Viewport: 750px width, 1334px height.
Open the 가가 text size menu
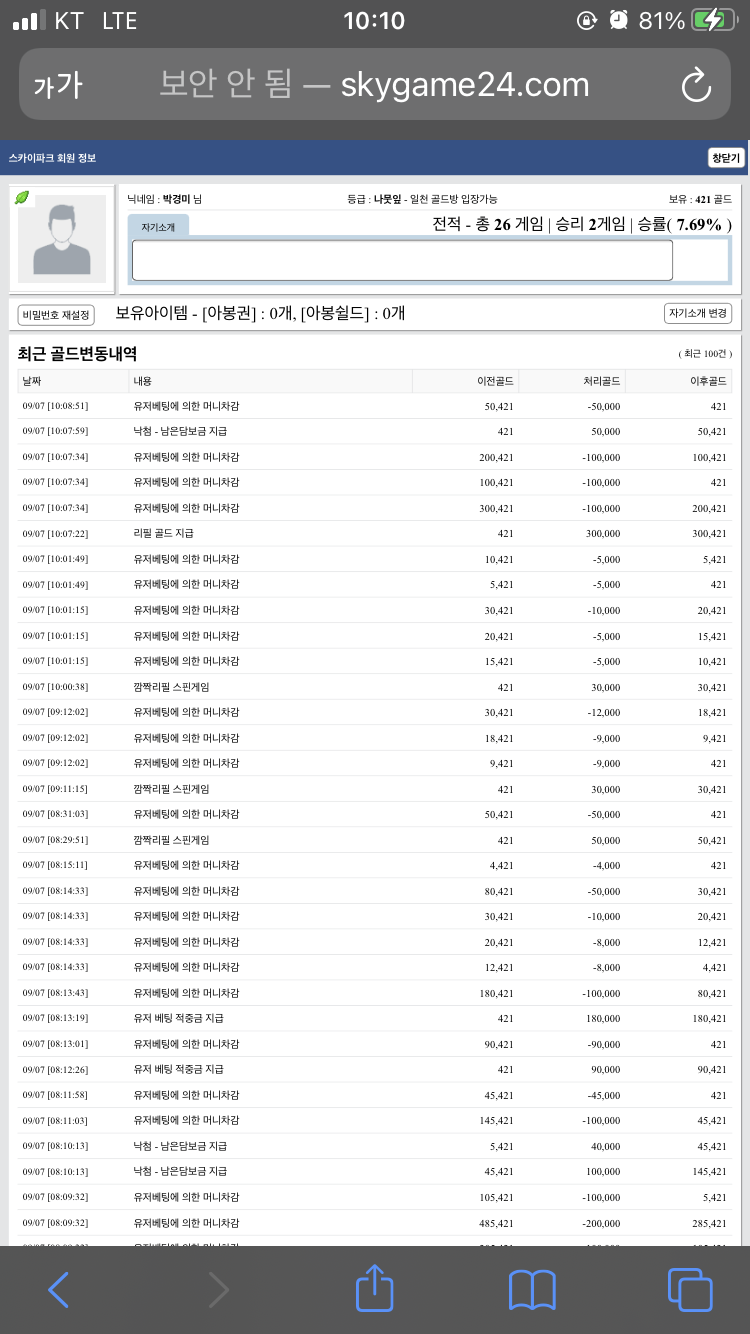coord(58,86)
